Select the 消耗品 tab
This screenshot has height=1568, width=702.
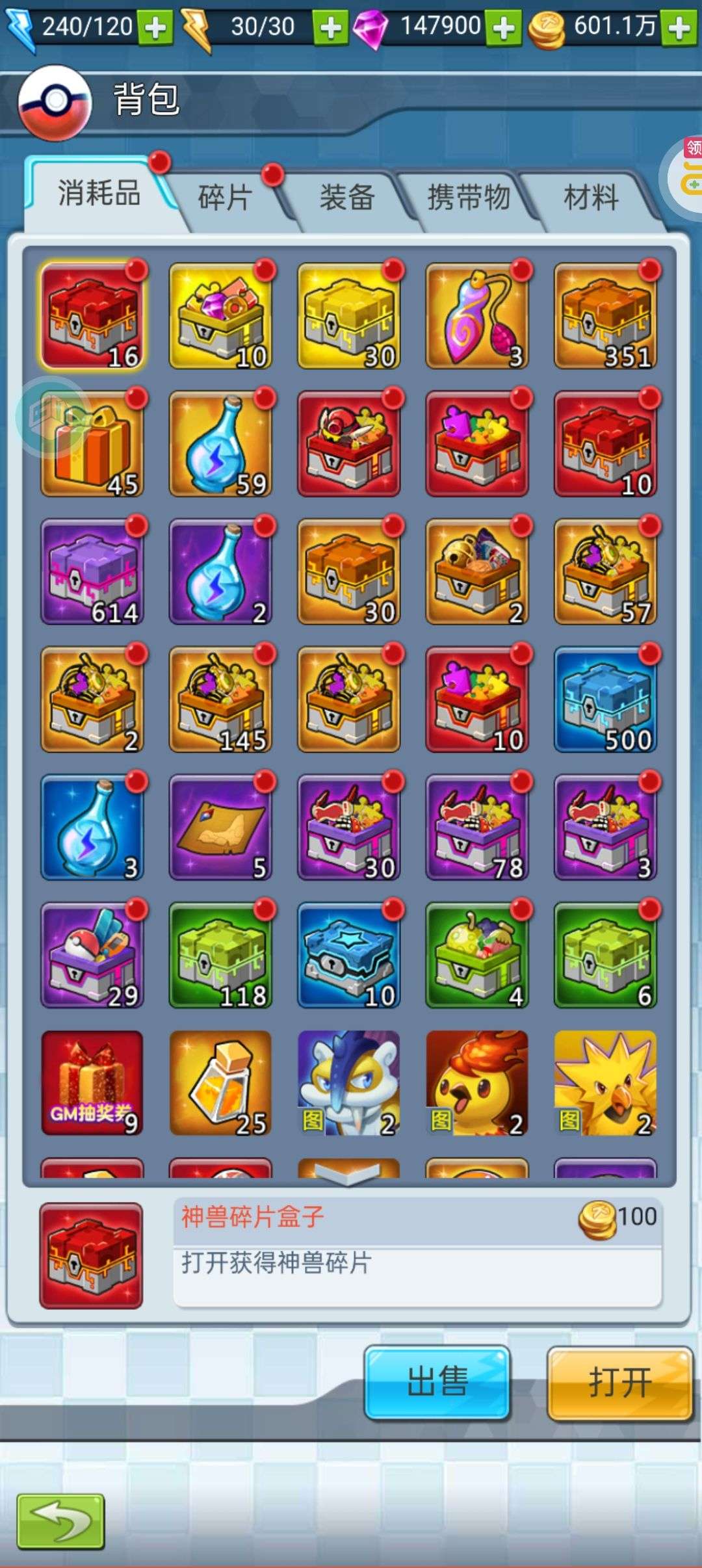(99, 194)
